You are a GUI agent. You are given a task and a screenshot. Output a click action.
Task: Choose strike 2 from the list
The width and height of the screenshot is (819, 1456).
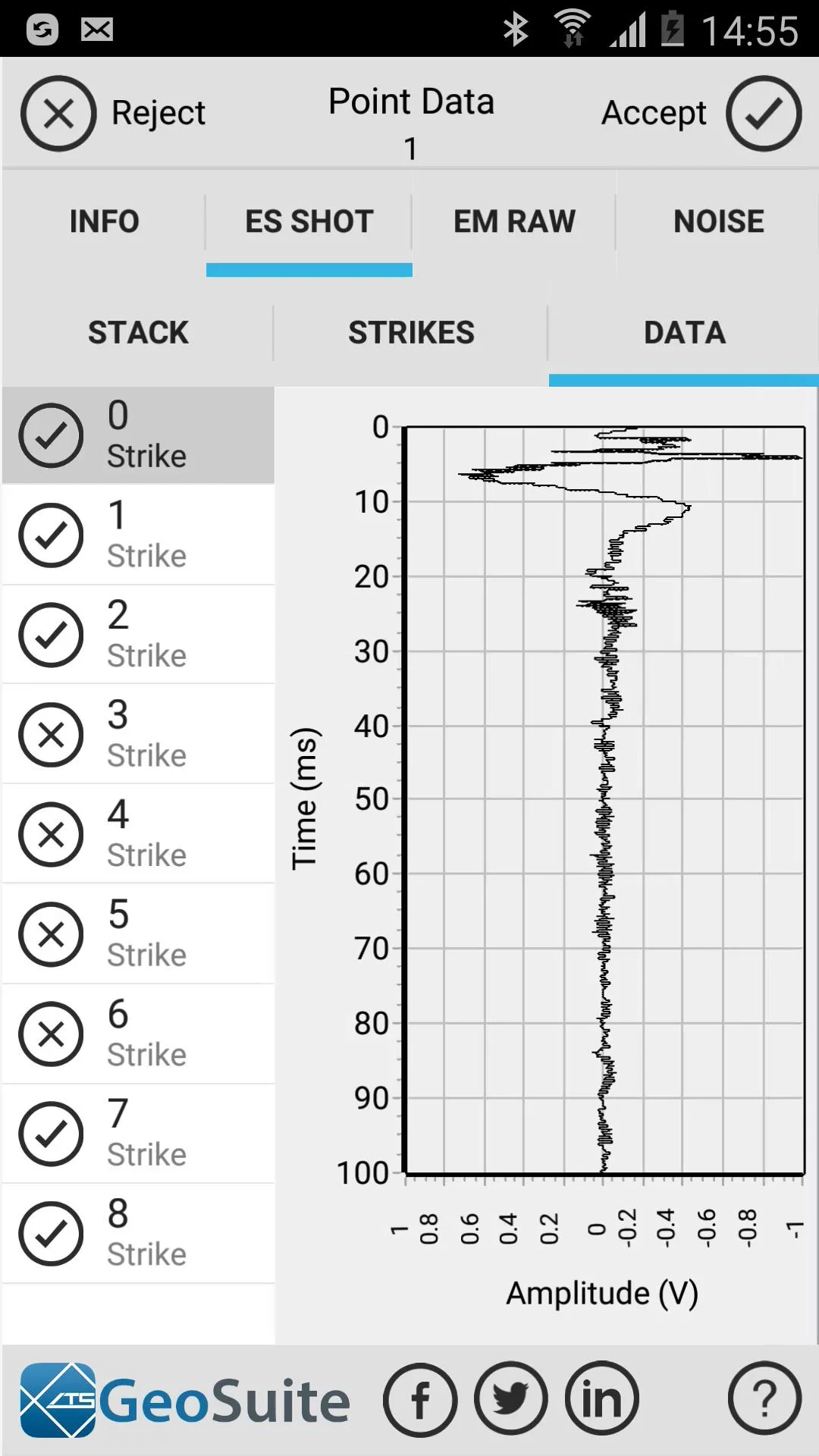pyautogui.click(x=138, y=635)
